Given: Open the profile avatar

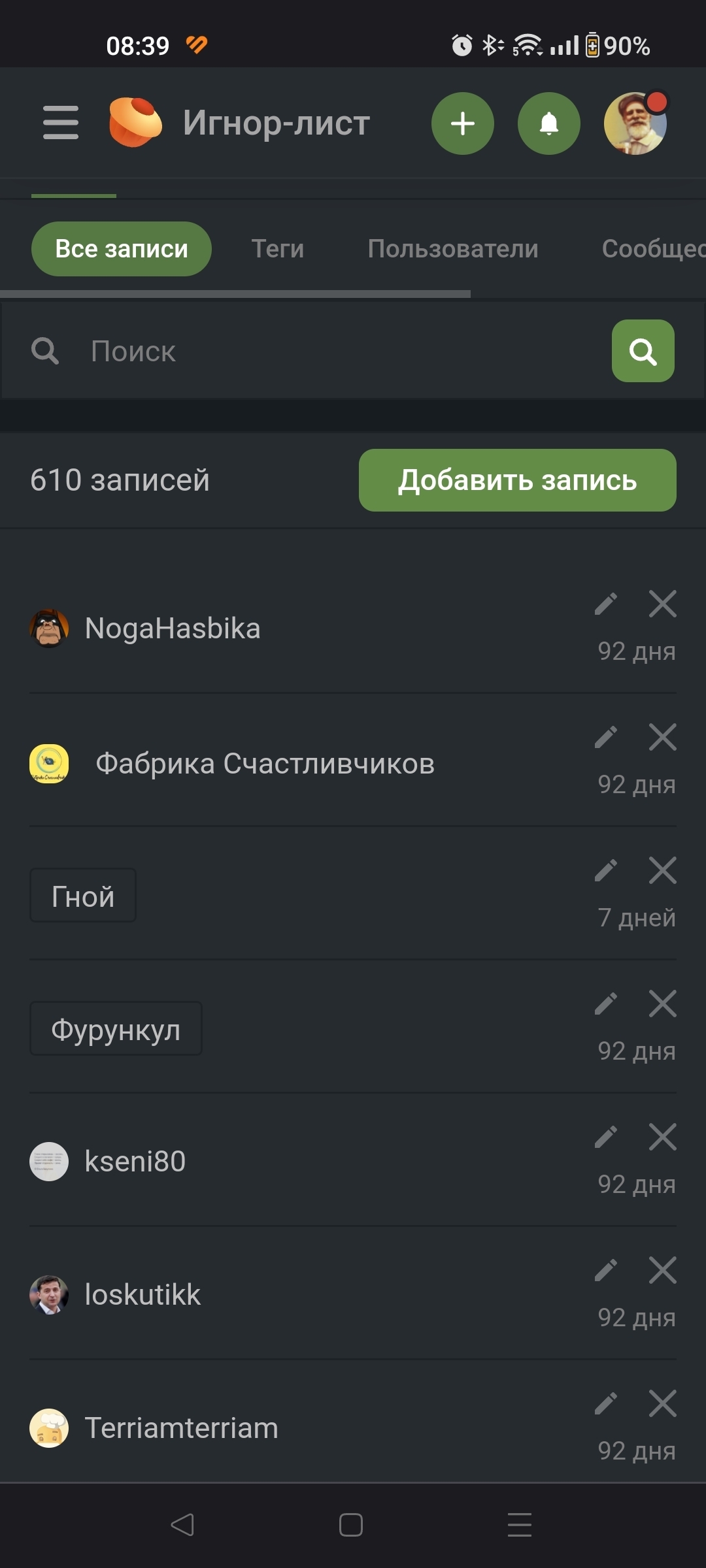Looking at the screenshot, I should pyautogui.click(x=635, y=123).
